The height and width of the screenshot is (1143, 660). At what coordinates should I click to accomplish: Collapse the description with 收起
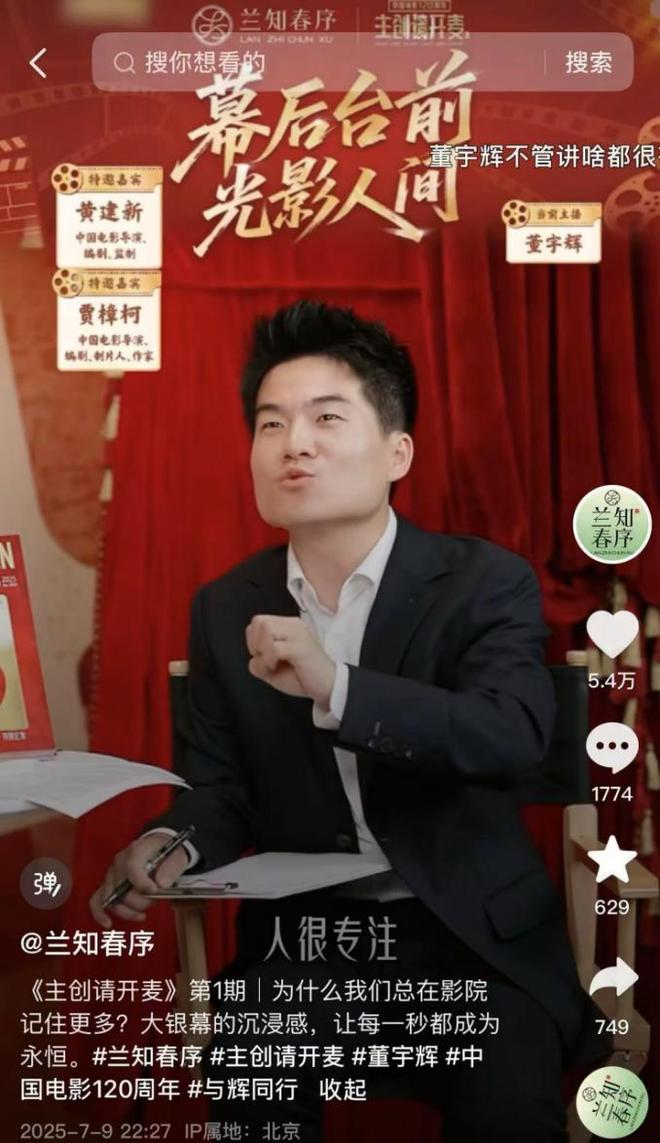click(339, 1089)
